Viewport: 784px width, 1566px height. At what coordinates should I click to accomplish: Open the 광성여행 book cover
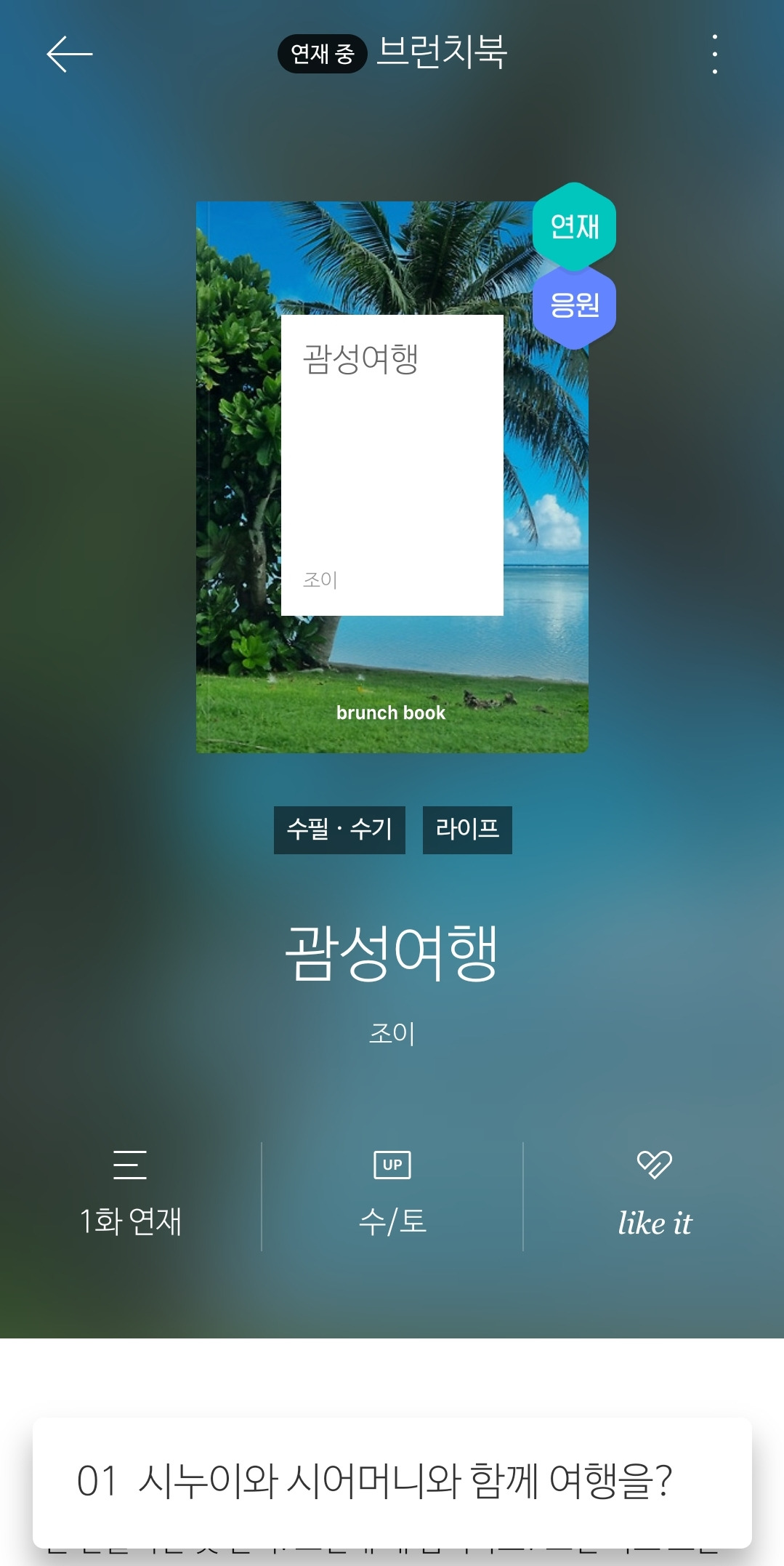point(392,477)
